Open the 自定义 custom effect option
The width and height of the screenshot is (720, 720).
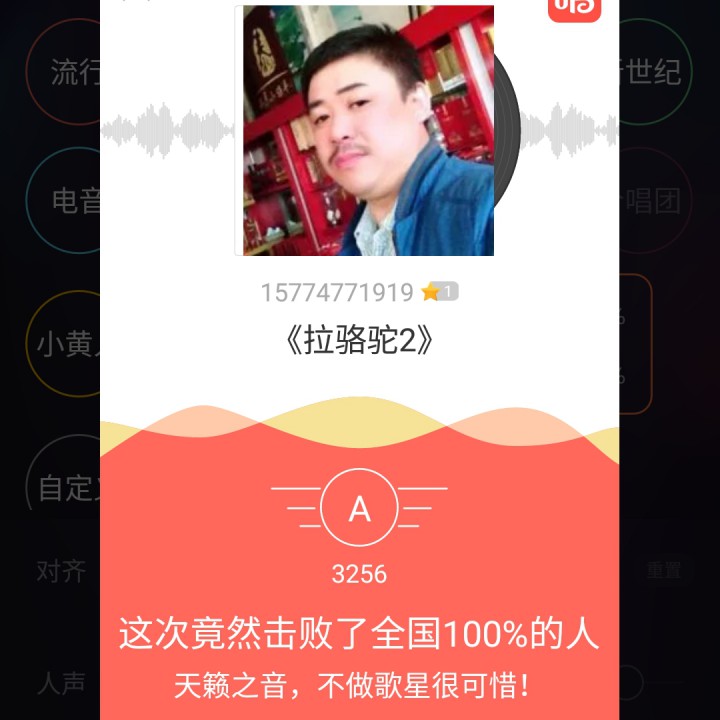pos(62,488)
